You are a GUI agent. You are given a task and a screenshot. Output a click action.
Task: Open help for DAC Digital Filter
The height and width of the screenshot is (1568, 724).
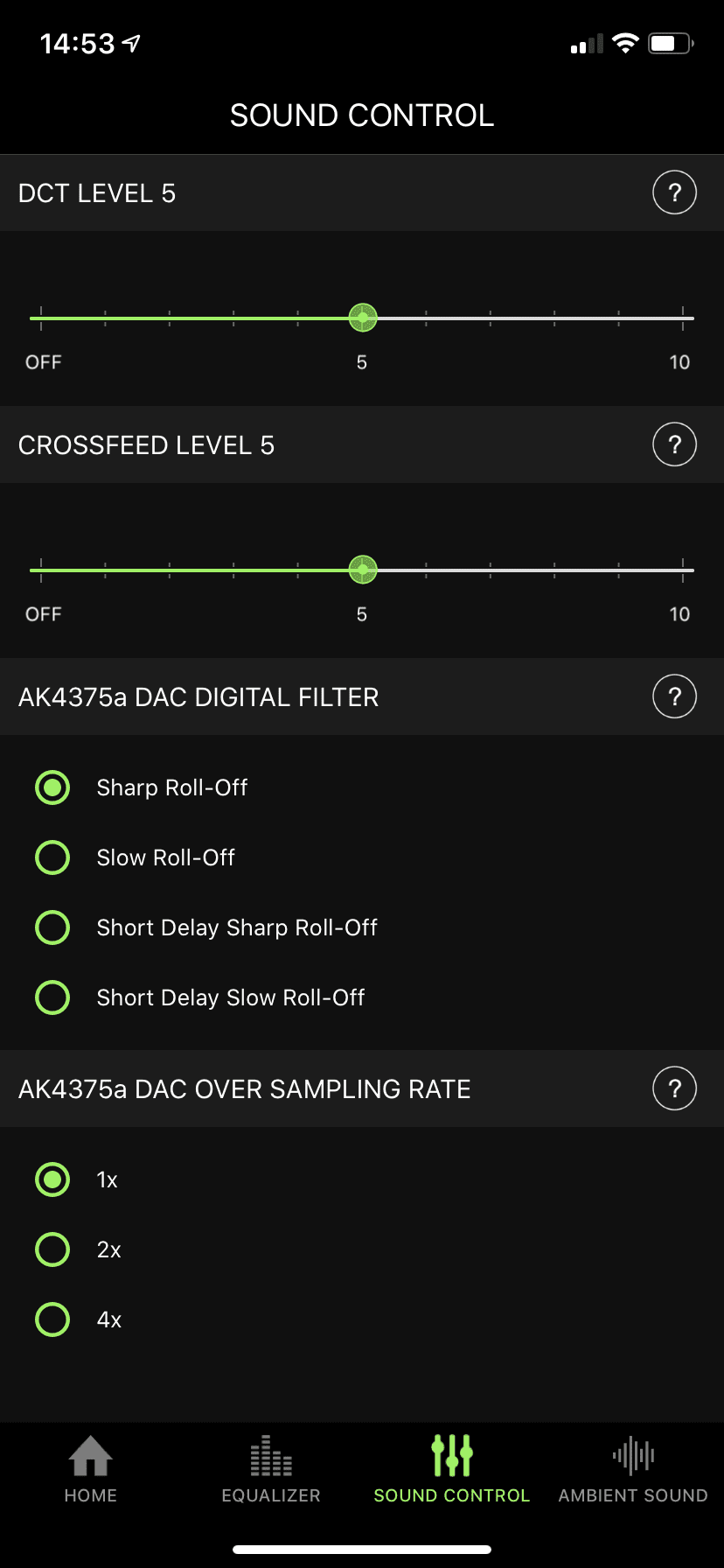tap(674, 696)
